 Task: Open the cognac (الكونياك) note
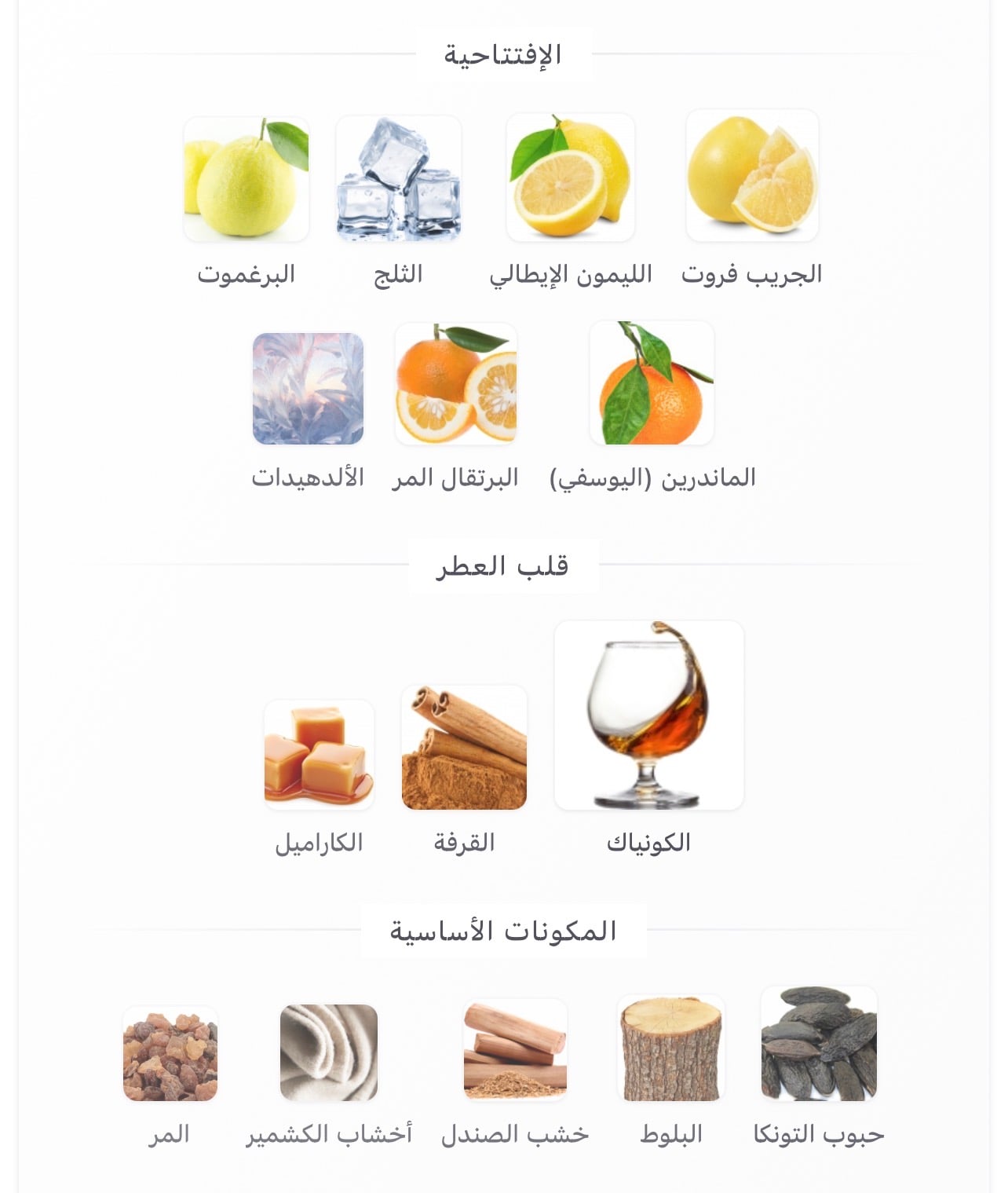648,715
